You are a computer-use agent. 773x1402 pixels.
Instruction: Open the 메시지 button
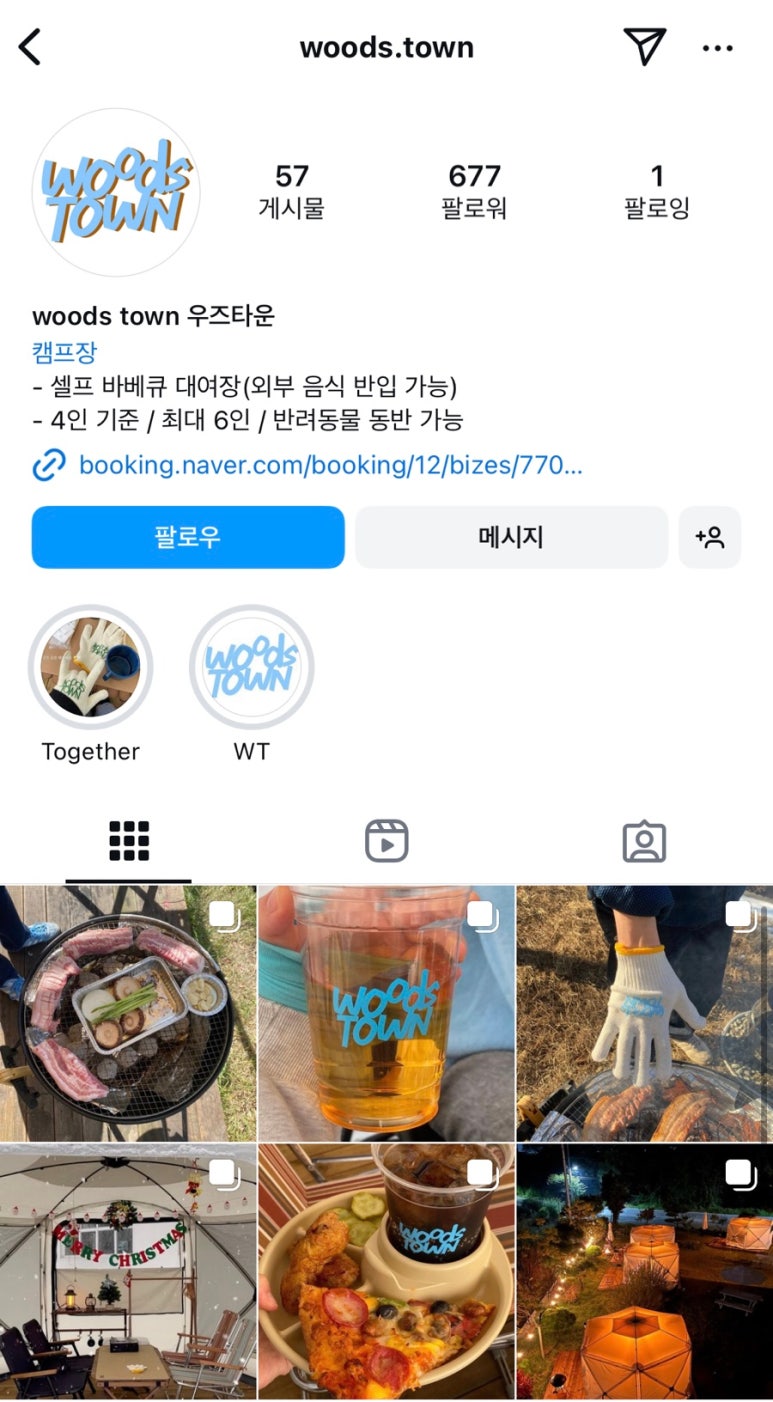coord(511,537)
